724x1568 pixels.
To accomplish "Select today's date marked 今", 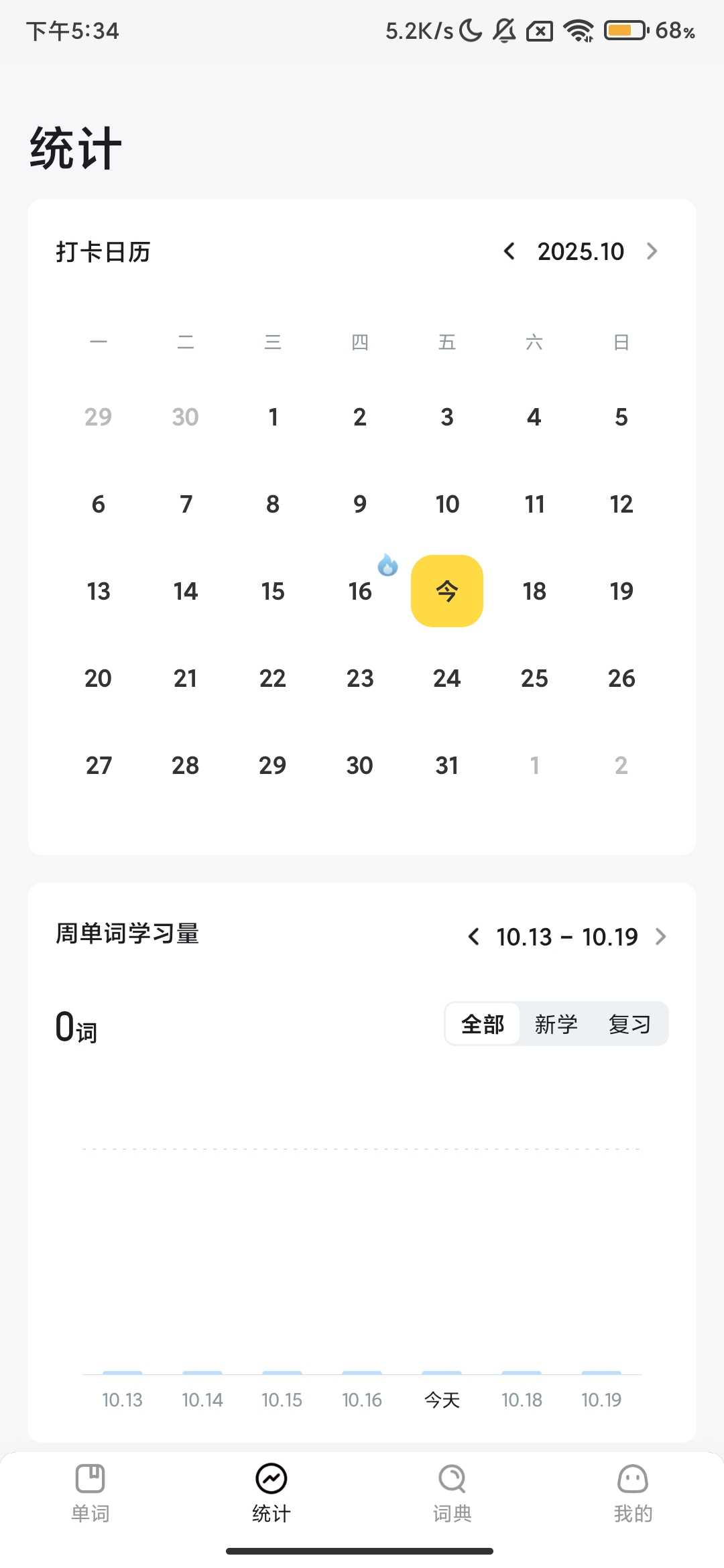I will [447, 591].
